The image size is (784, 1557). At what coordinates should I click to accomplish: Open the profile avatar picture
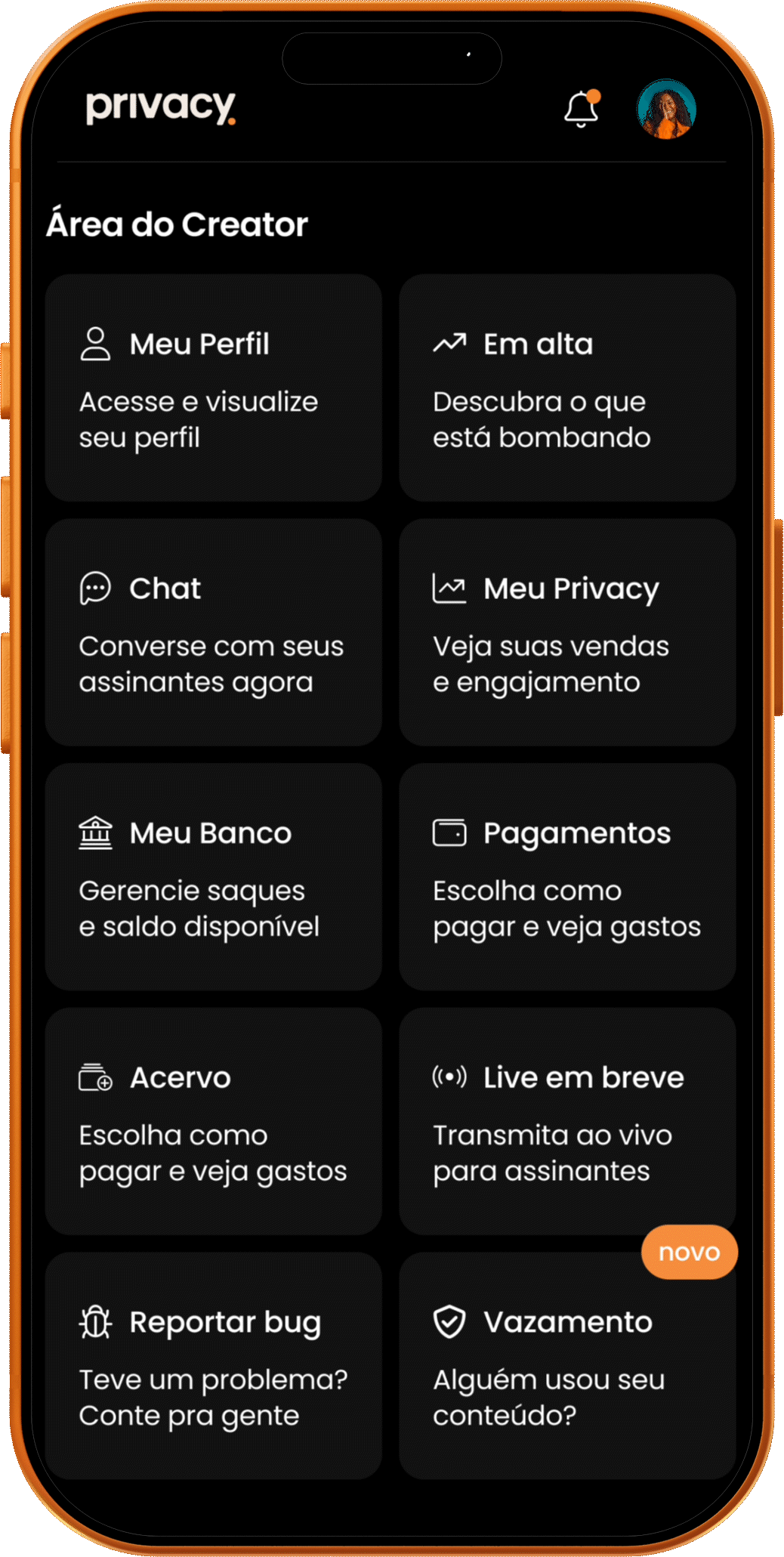coord(666,110)
